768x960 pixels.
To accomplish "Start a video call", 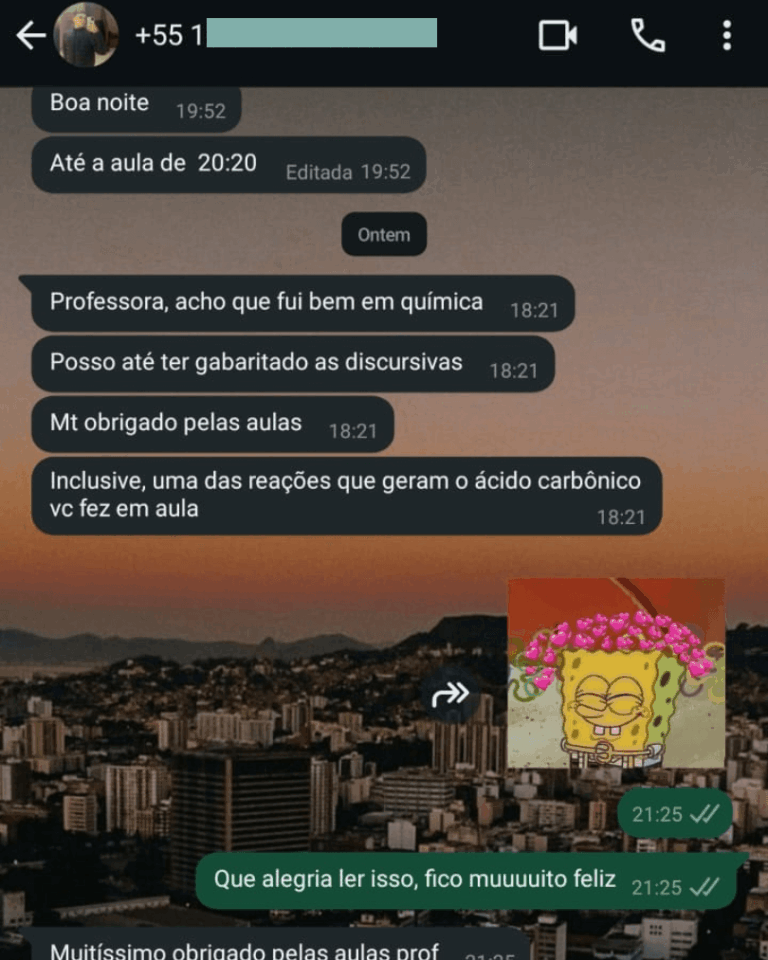I will [558, 36].
